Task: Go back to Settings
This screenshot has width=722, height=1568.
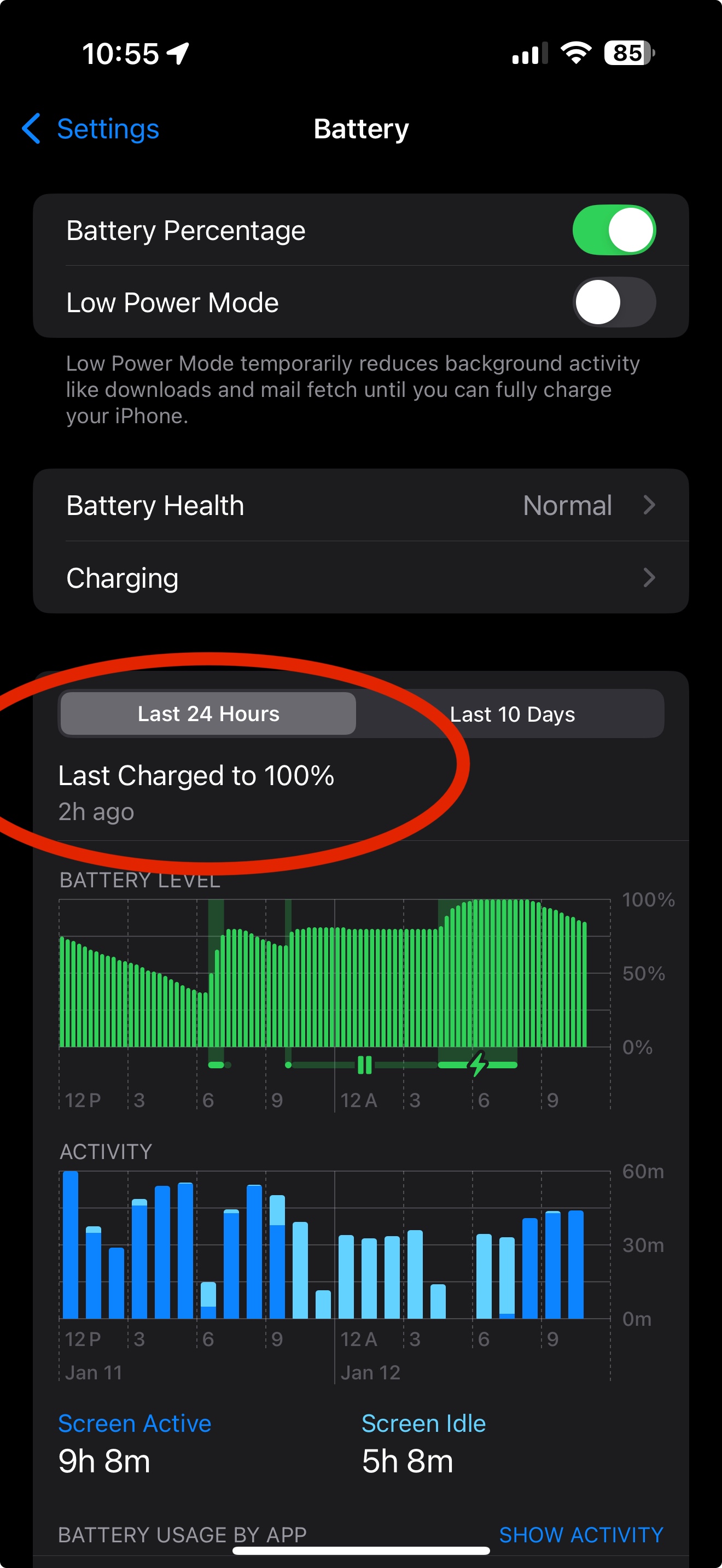Action: pyautogui.click(x=90, y=128)
